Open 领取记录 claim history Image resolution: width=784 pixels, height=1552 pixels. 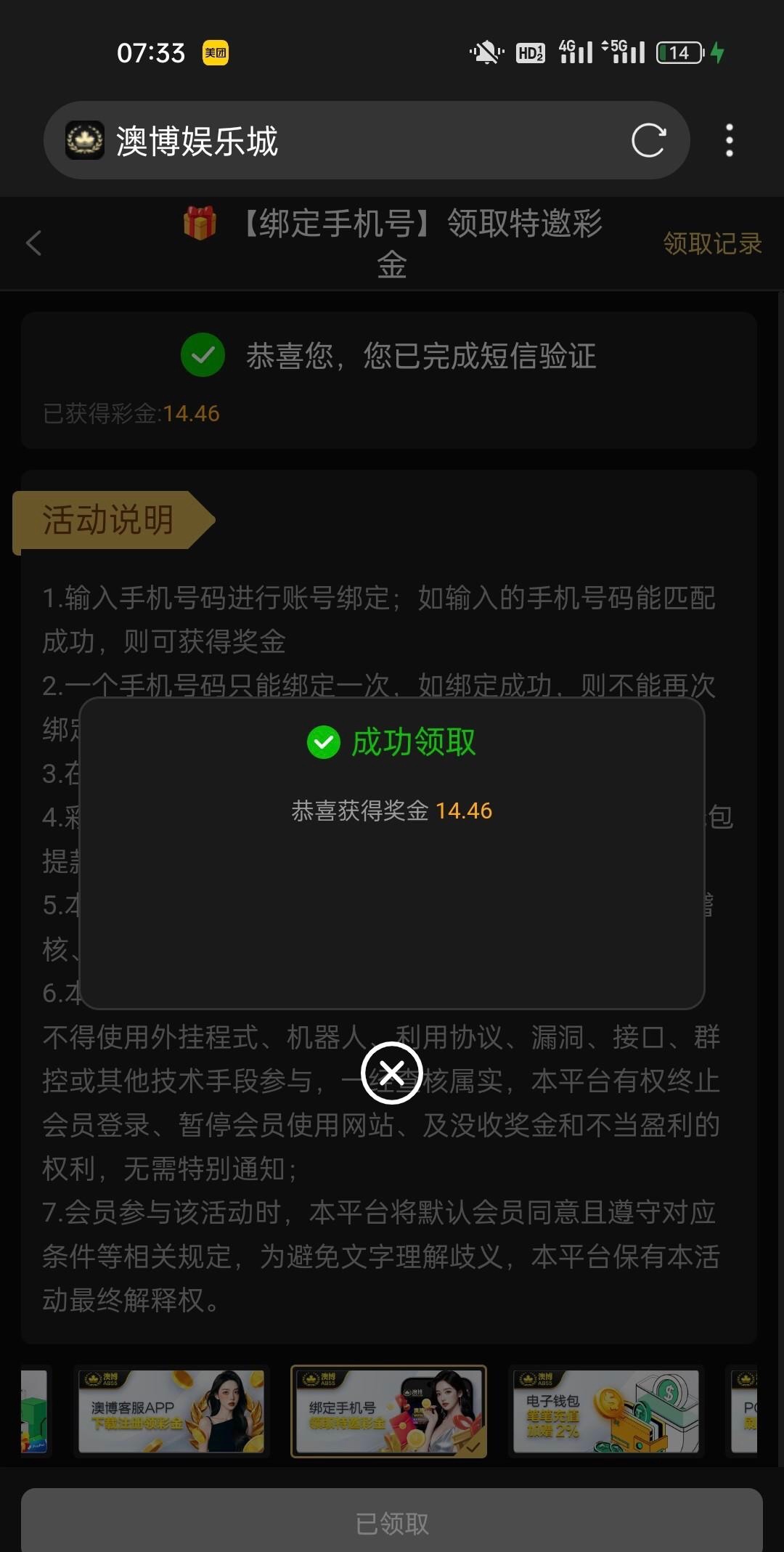[x=712, y=244]
